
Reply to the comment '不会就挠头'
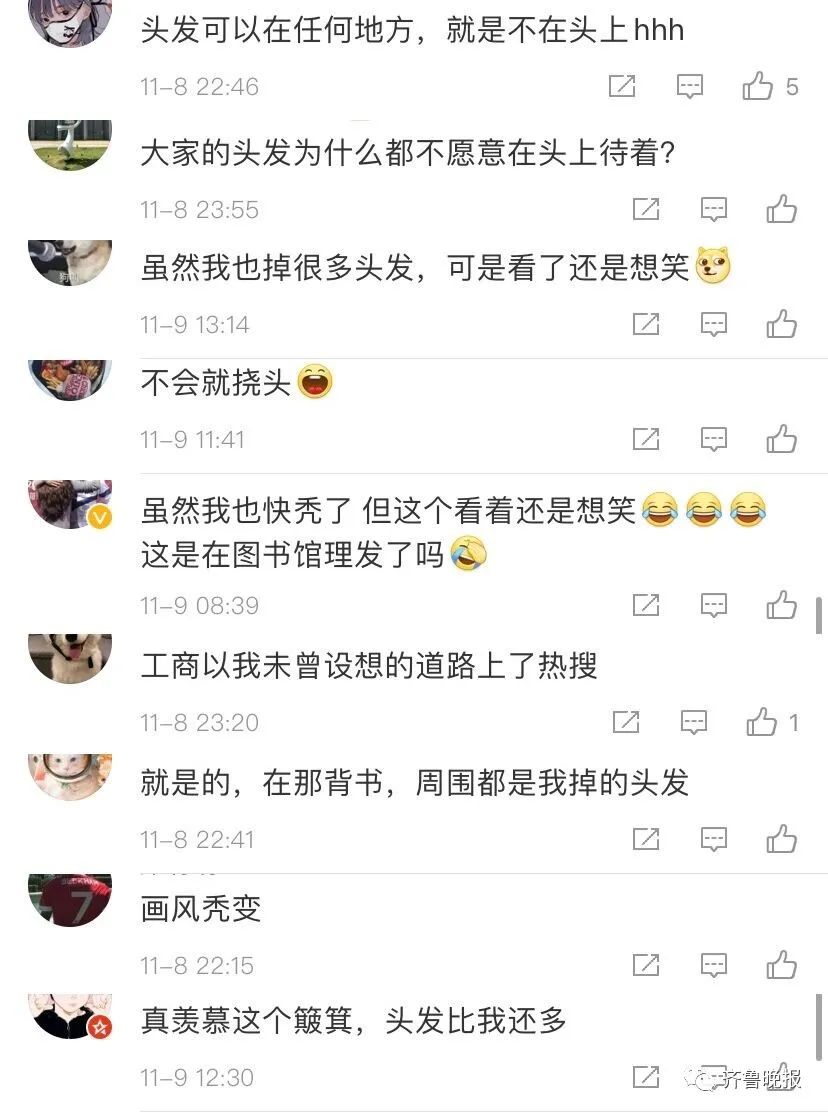tap(713, 439)
